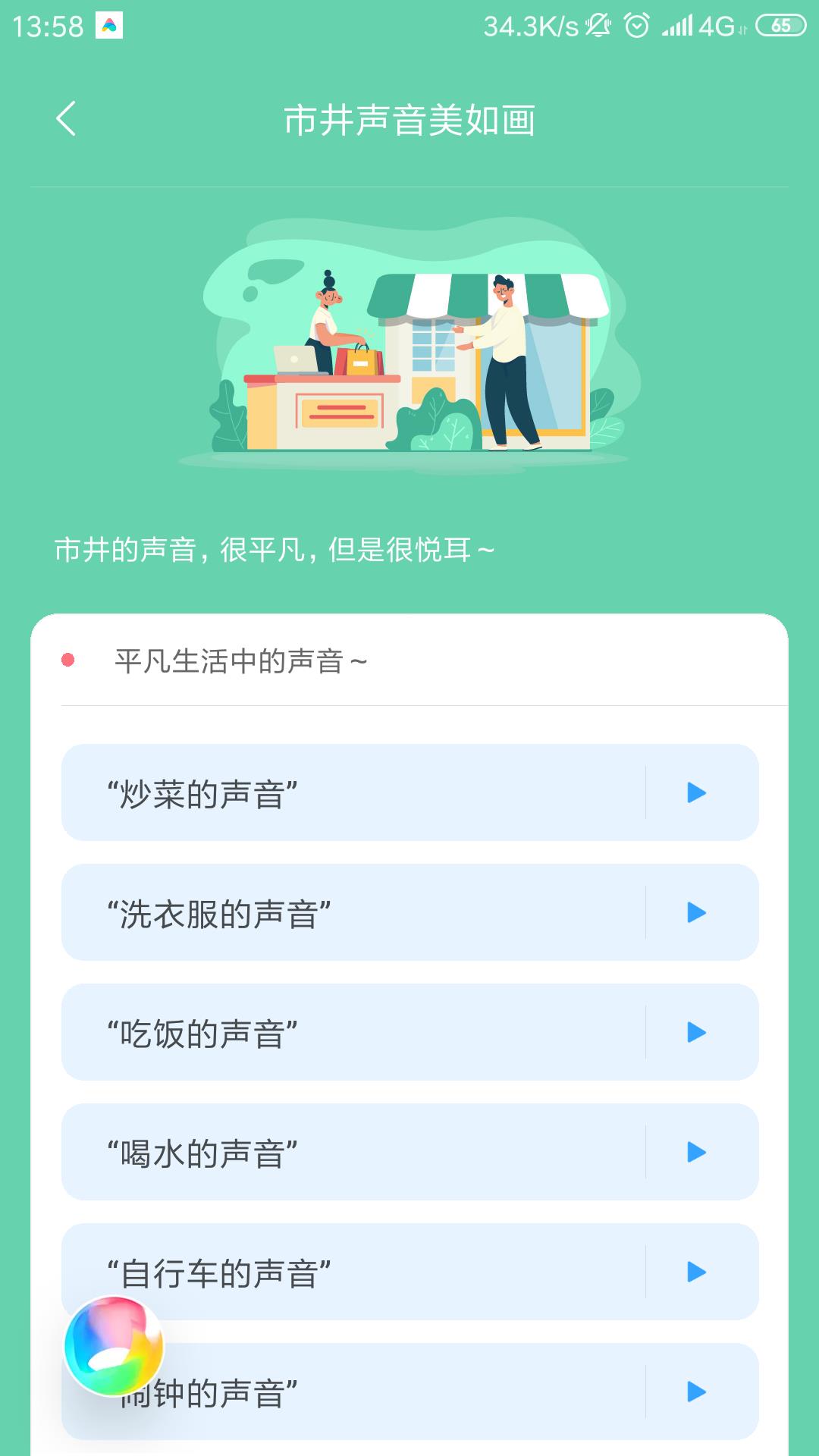Play the "吃饭的声音" sound
819x1456 pixels.
pos(695,1034)
